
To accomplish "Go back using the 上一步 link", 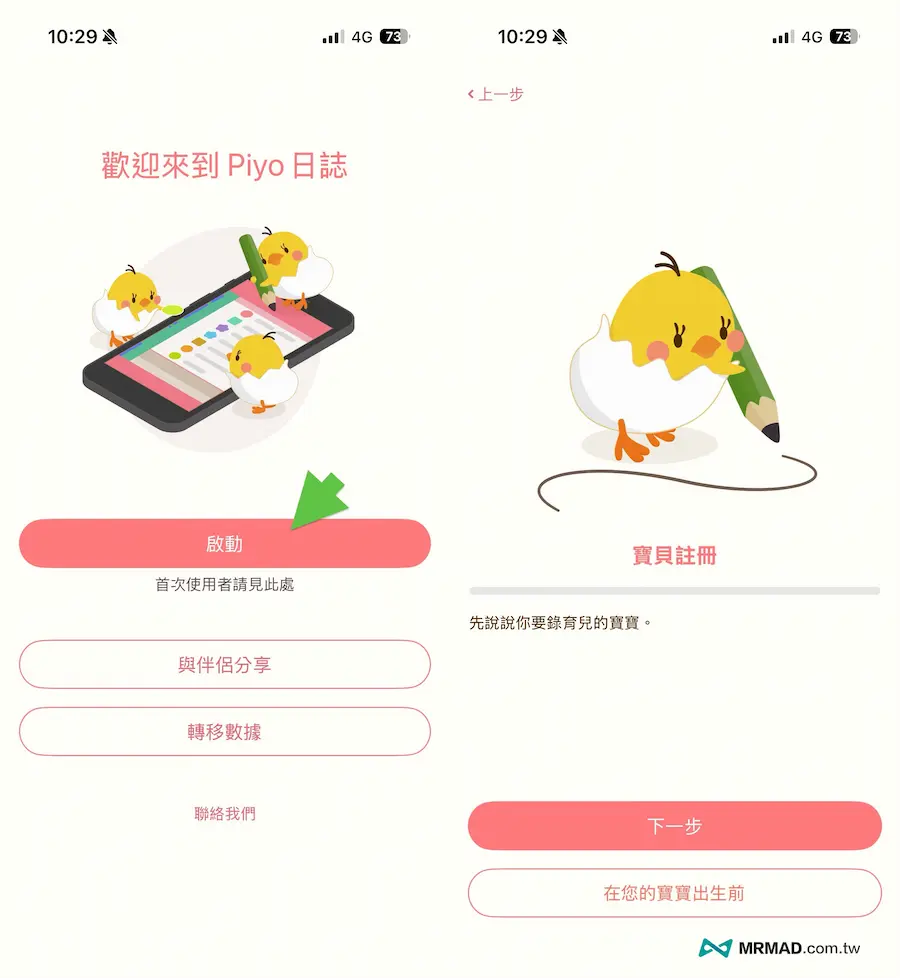I will [x=498, y=93].
